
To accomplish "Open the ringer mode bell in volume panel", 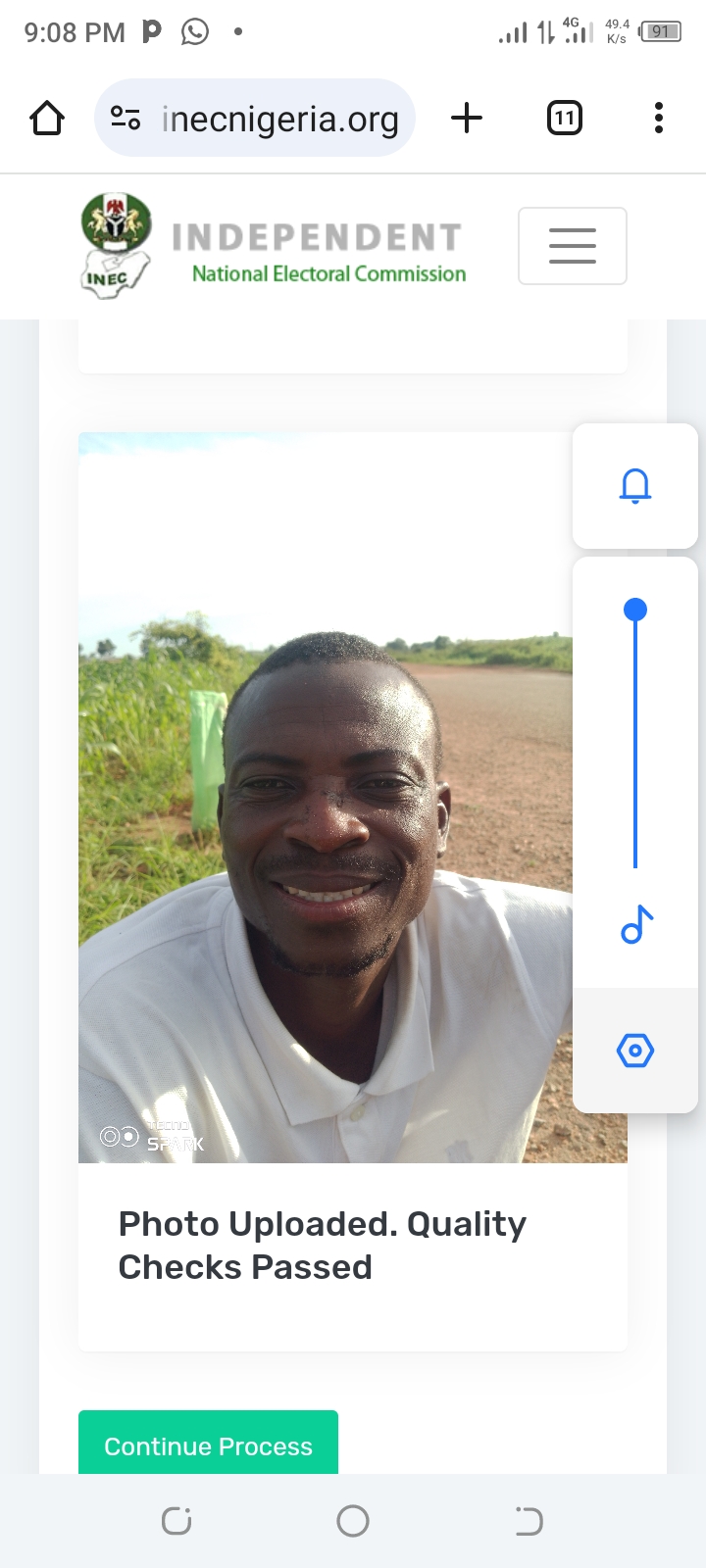I will (634, 486).
